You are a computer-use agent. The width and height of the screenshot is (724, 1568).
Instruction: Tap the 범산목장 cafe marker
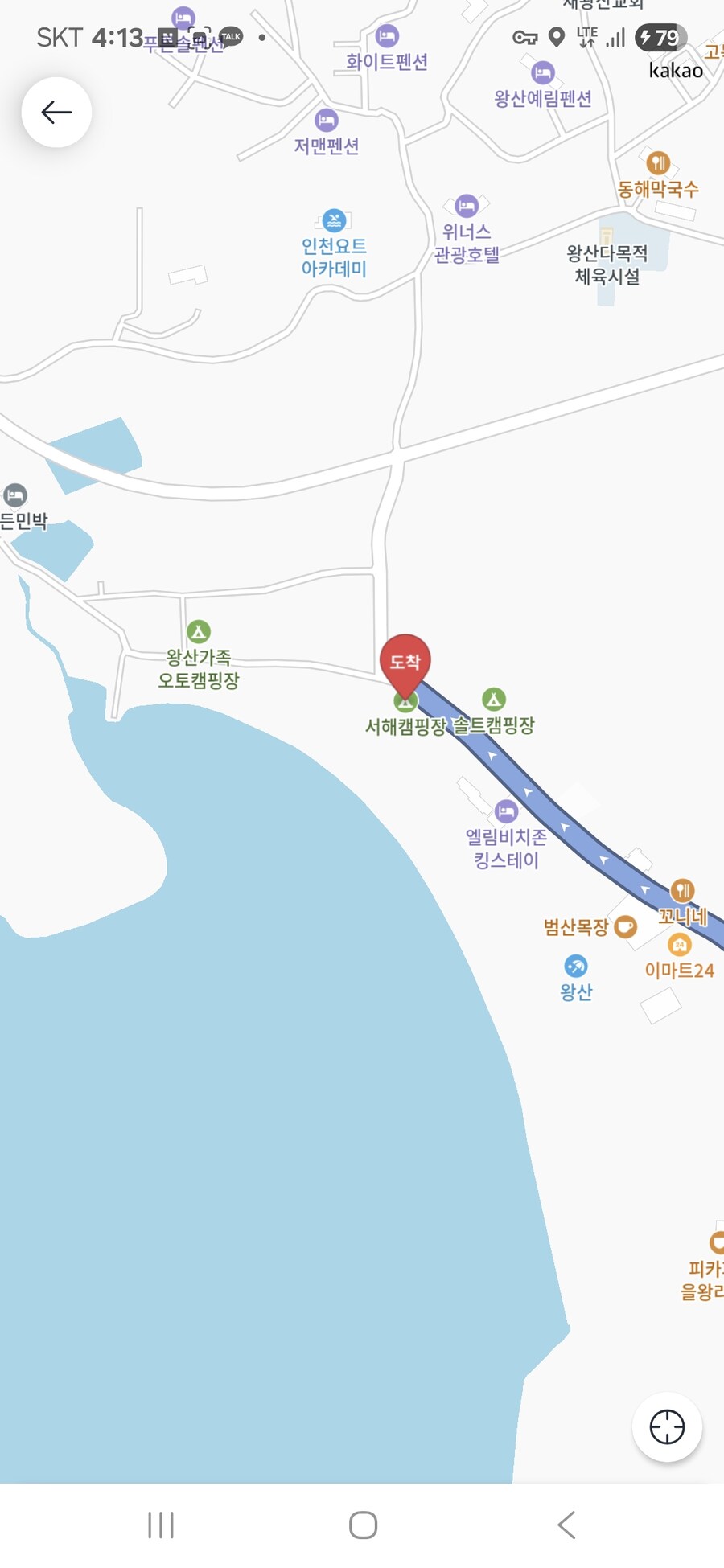coord(625,927)
